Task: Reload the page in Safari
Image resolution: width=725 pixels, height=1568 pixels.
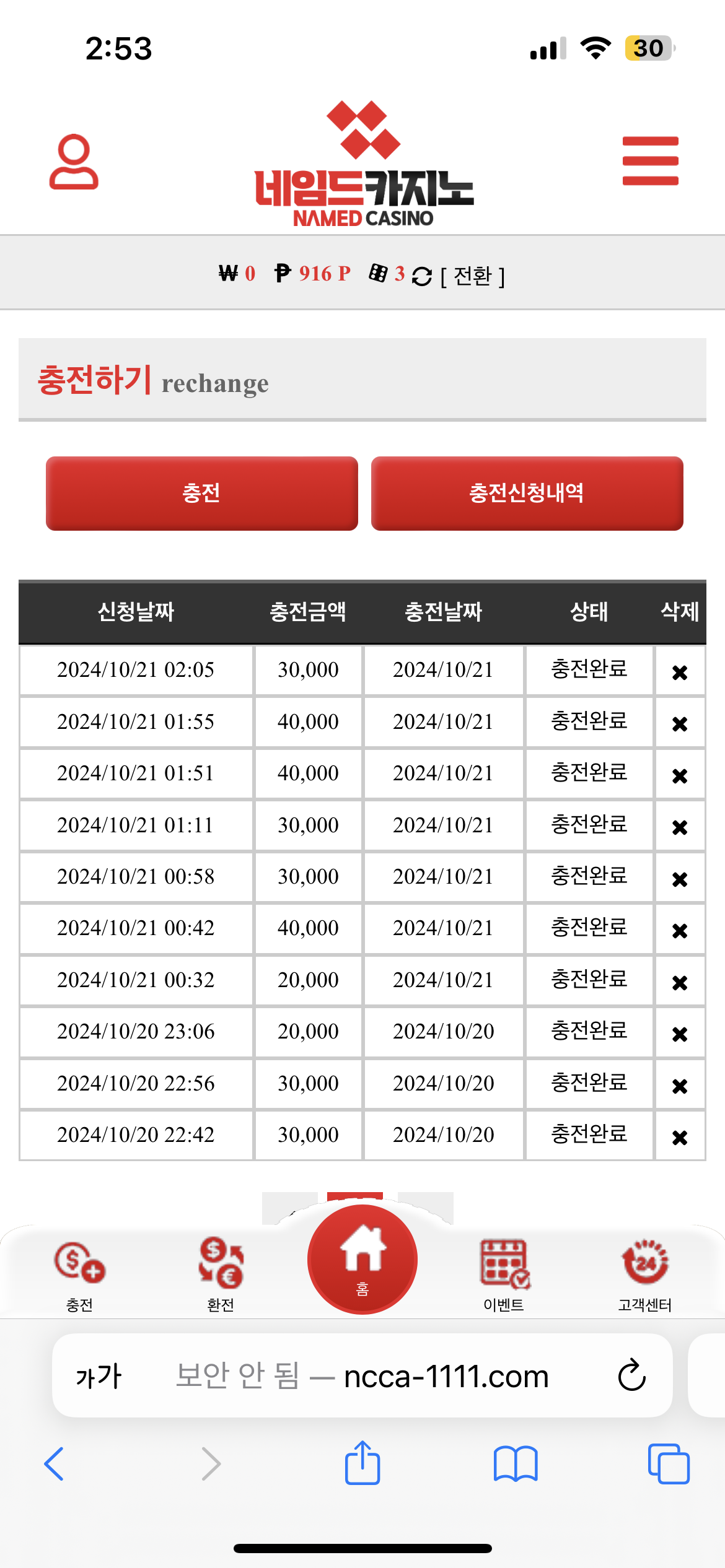Action: click(632, 1376)
